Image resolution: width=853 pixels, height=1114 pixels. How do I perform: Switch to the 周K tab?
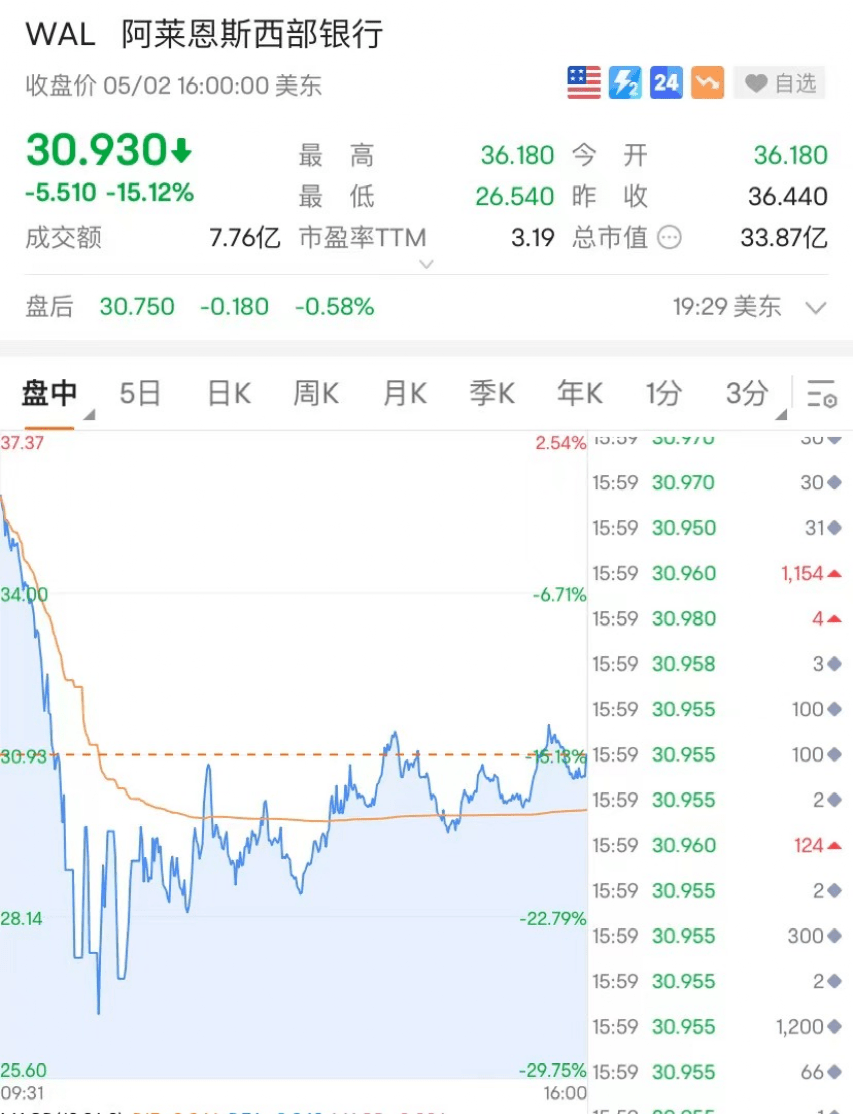315,394
